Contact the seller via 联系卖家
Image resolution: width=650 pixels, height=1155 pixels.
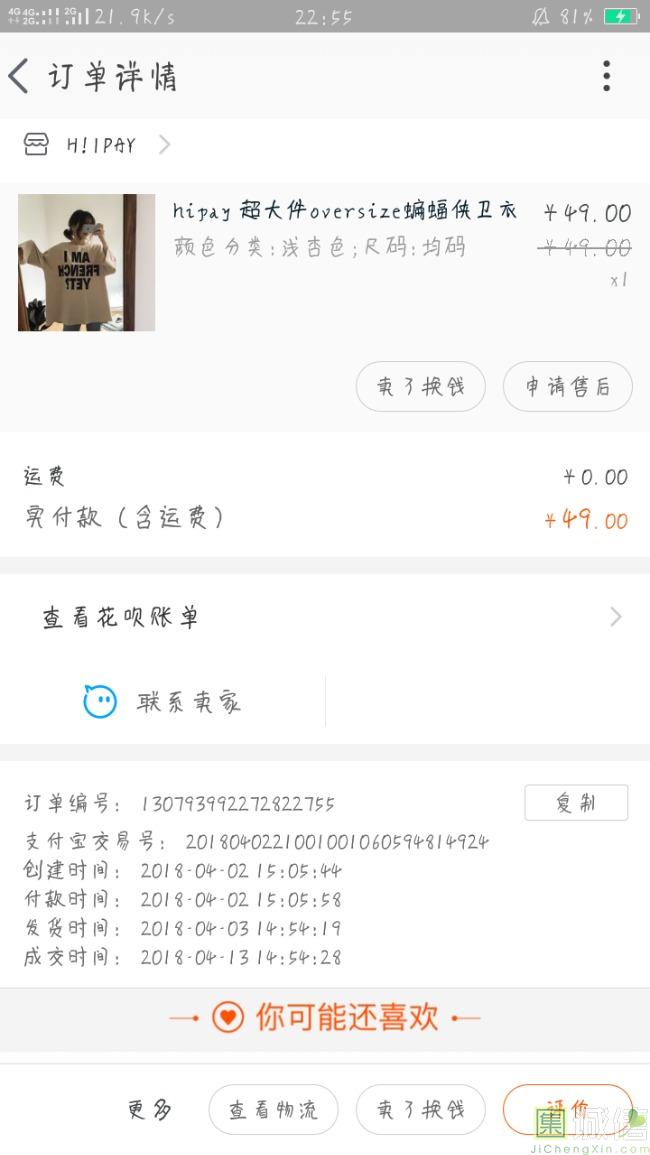(162, 702)
